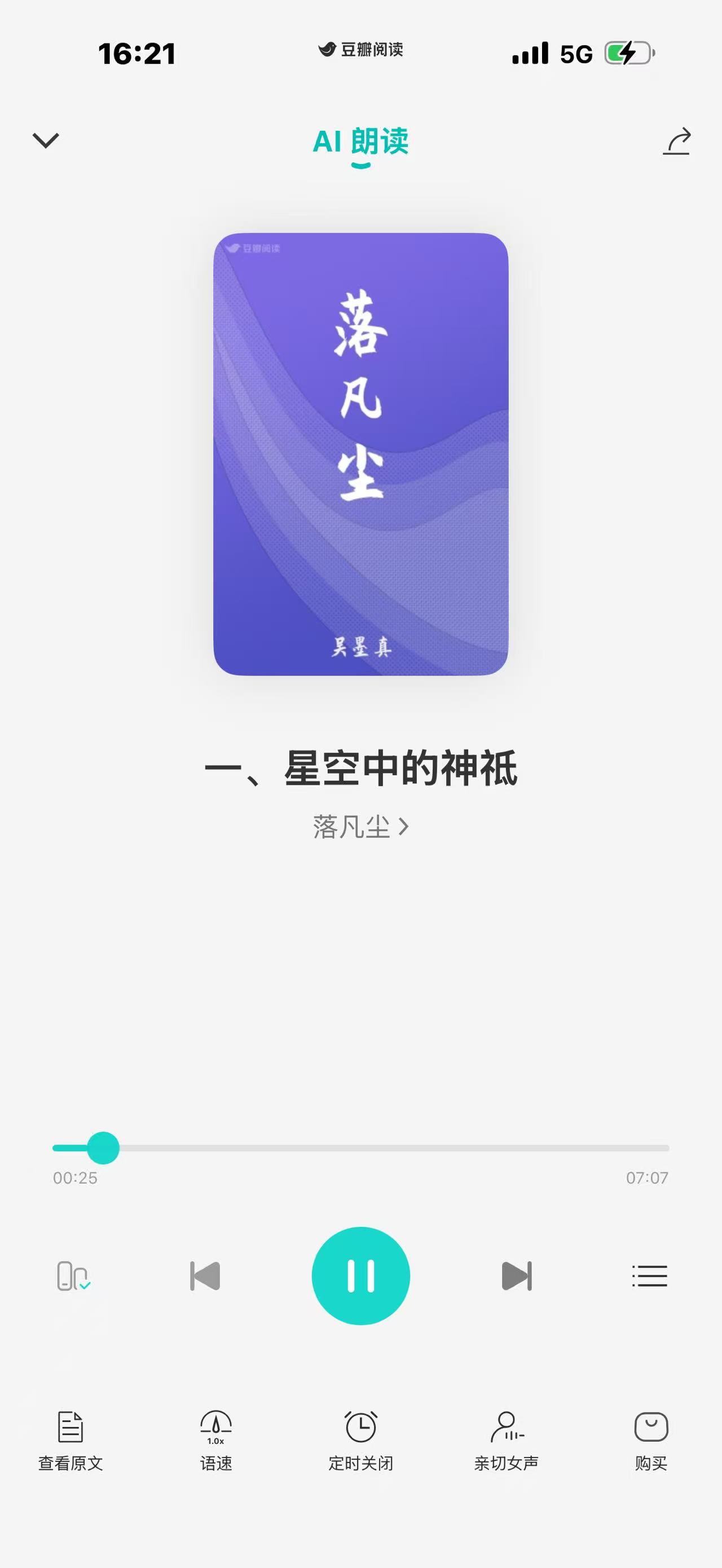The height and width of the screenshot is (1568, 722).
Task: Pause the AI narration
Action: [x=360, y=1276]
